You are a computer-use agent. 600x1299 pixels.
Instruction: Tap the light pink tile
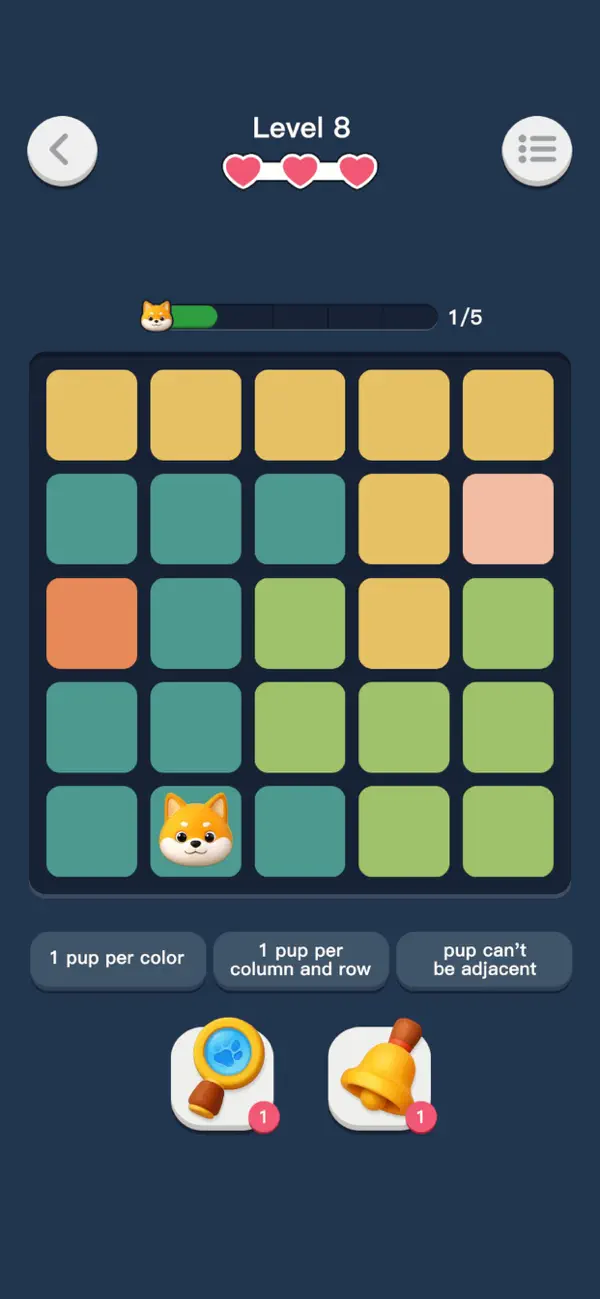(508, 519)
